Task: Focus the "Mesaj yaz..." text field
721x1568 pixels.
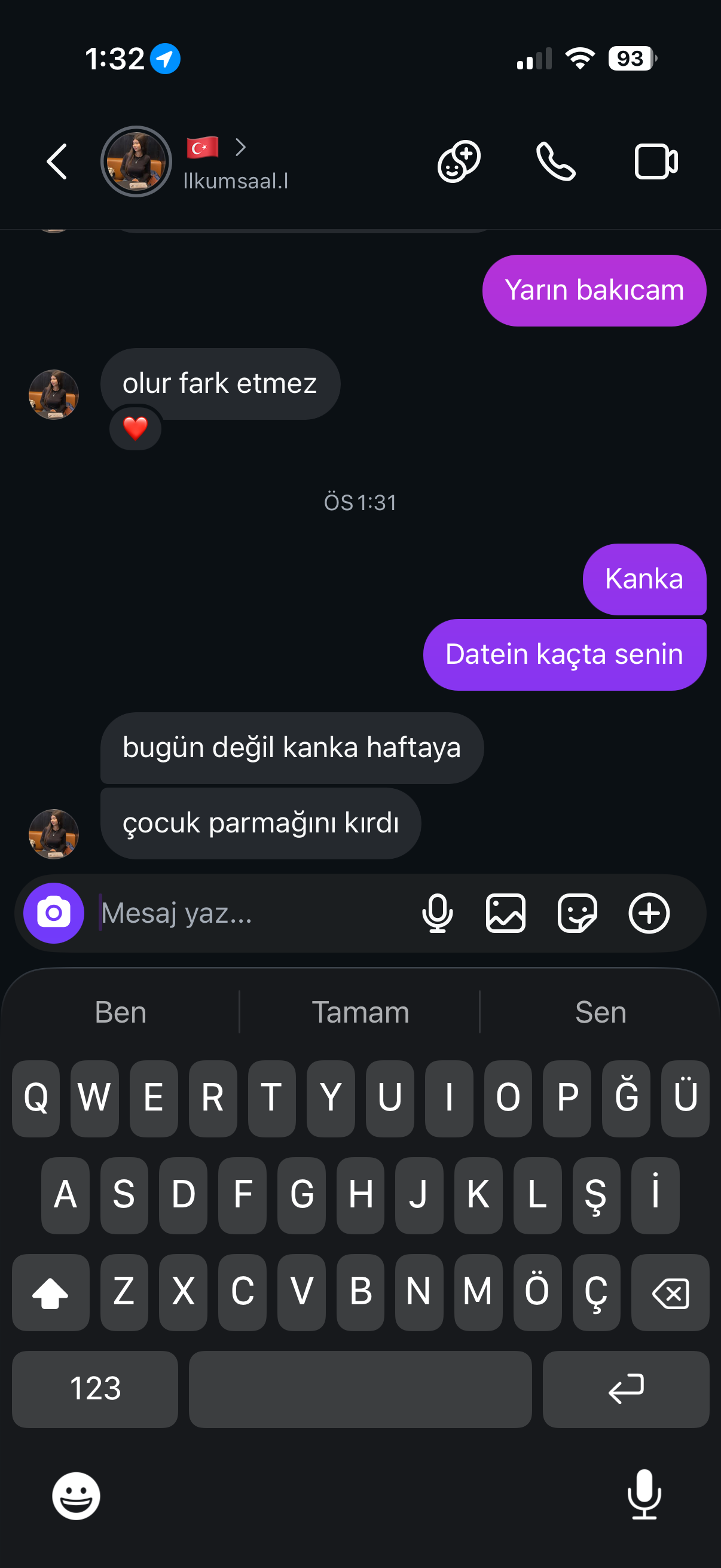Action: [249, 913]
